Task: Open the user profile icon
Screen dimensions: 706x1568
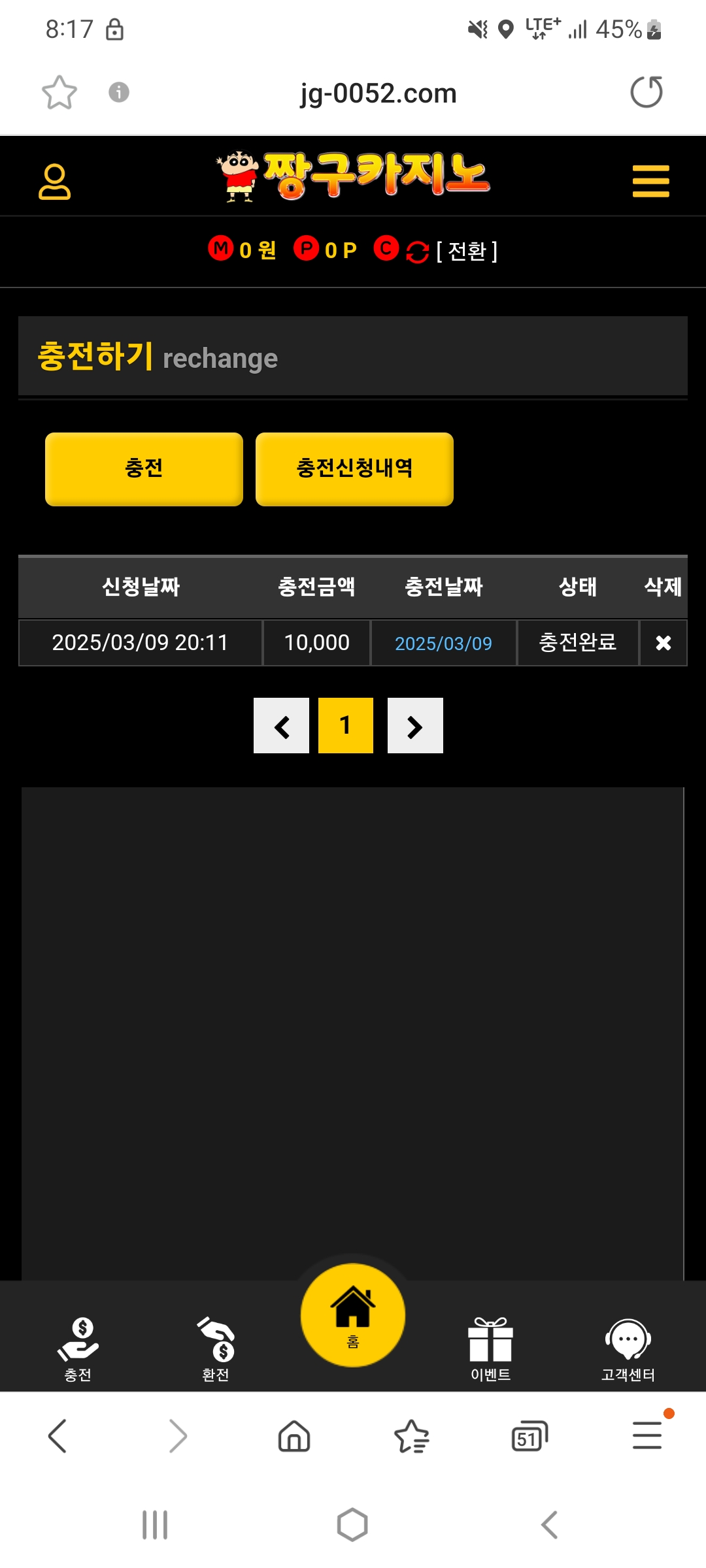Action: (x=54, y=181)
